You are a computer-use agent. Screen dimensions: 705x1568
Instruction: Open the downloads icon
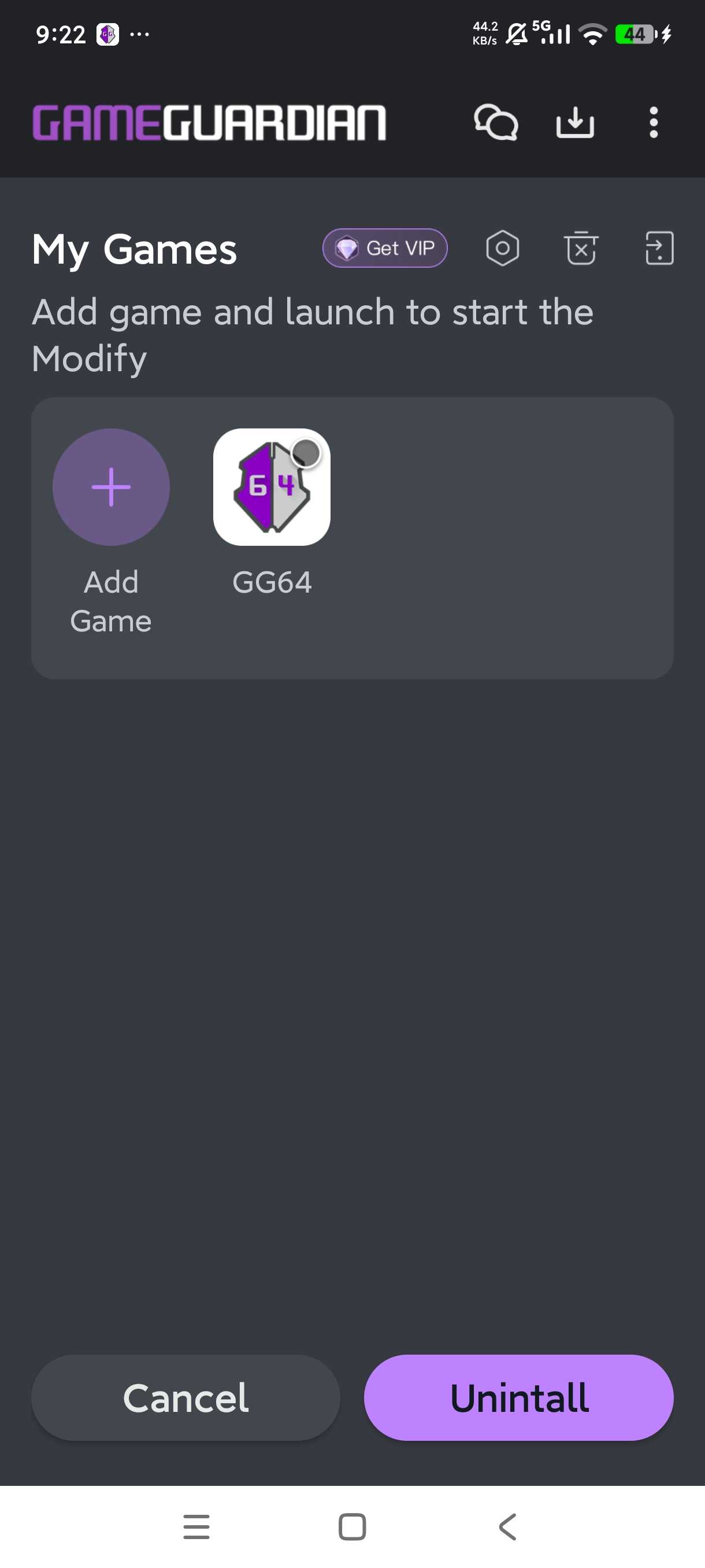[575, 123]
